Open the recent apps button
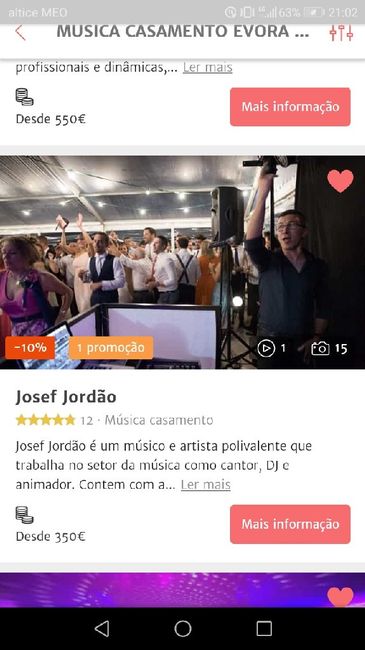The width and height of the screenshot is (365, 650). tap(264, 628)
